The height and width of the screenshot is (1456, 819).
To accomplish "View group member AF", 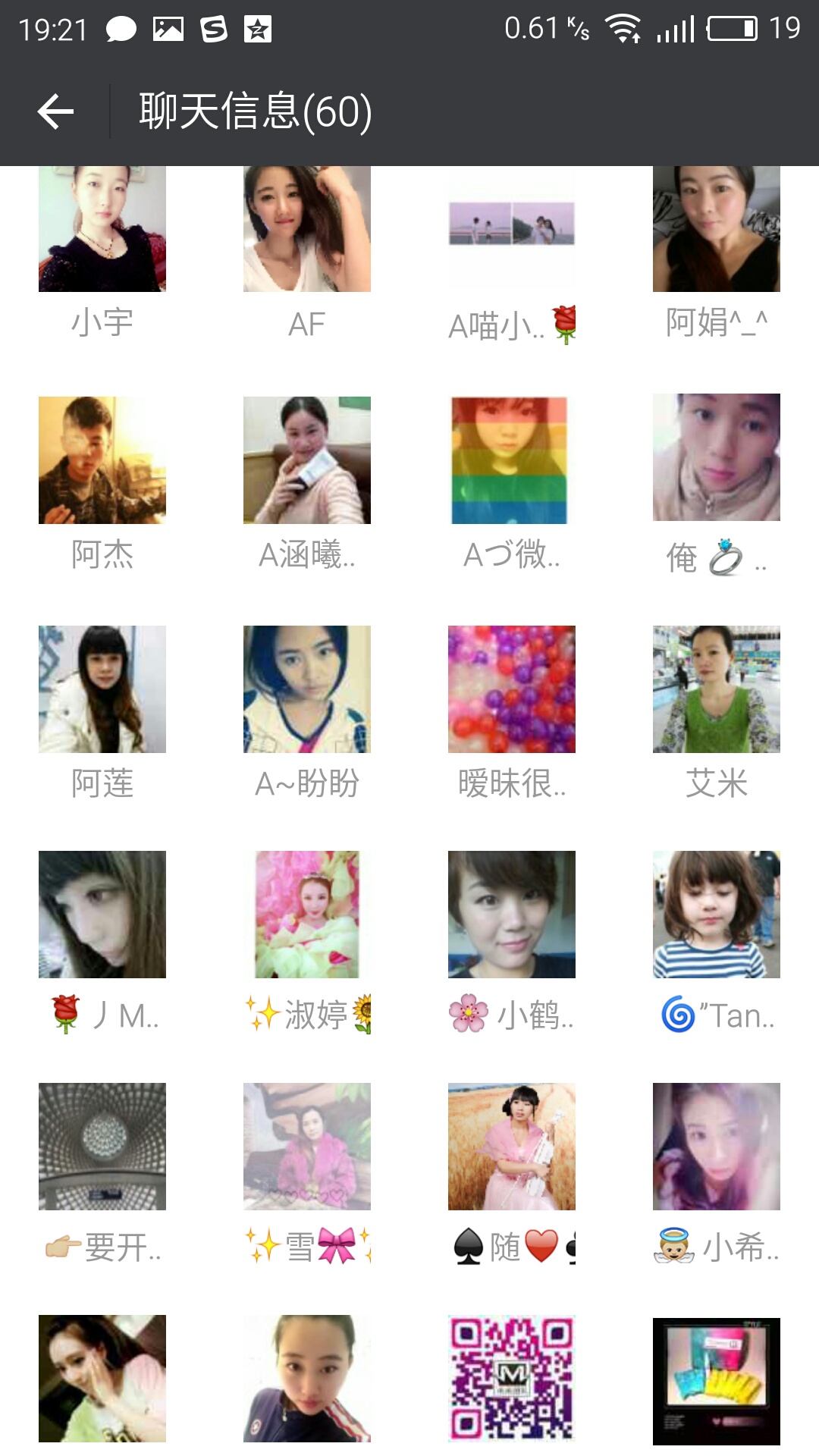I will [x=307, y=229].
